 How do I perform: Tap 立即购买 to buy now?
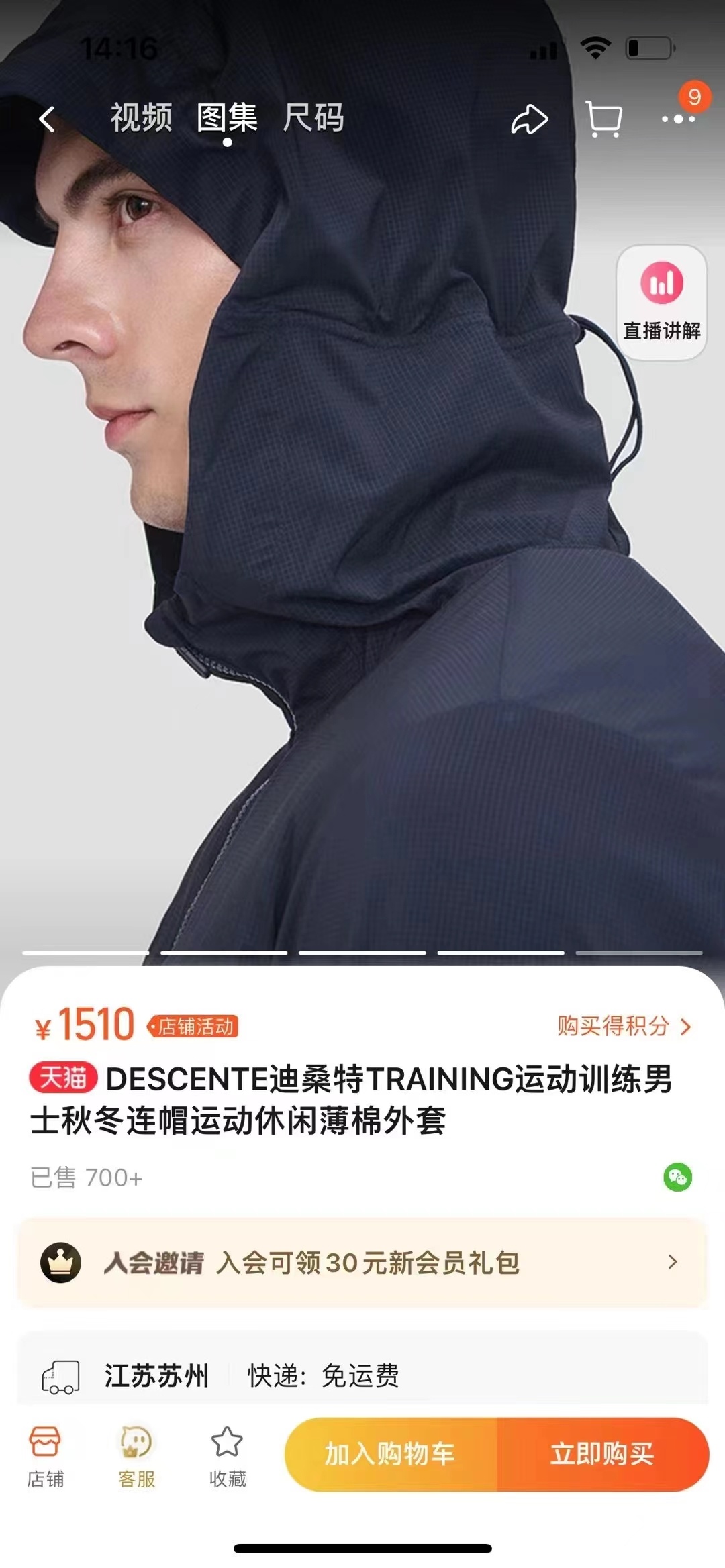point(602,1454)
